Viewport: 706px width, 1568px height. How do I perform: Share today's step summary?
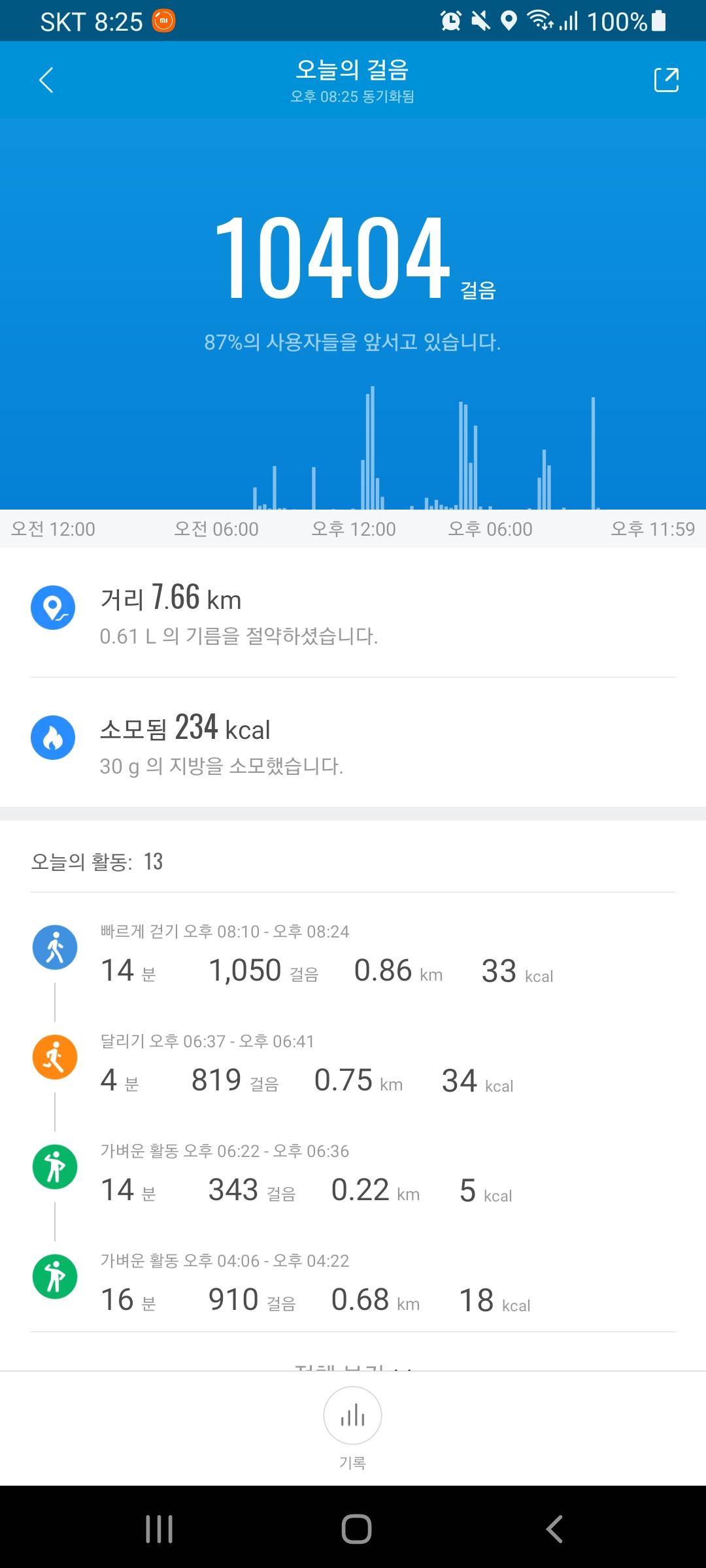666,80
